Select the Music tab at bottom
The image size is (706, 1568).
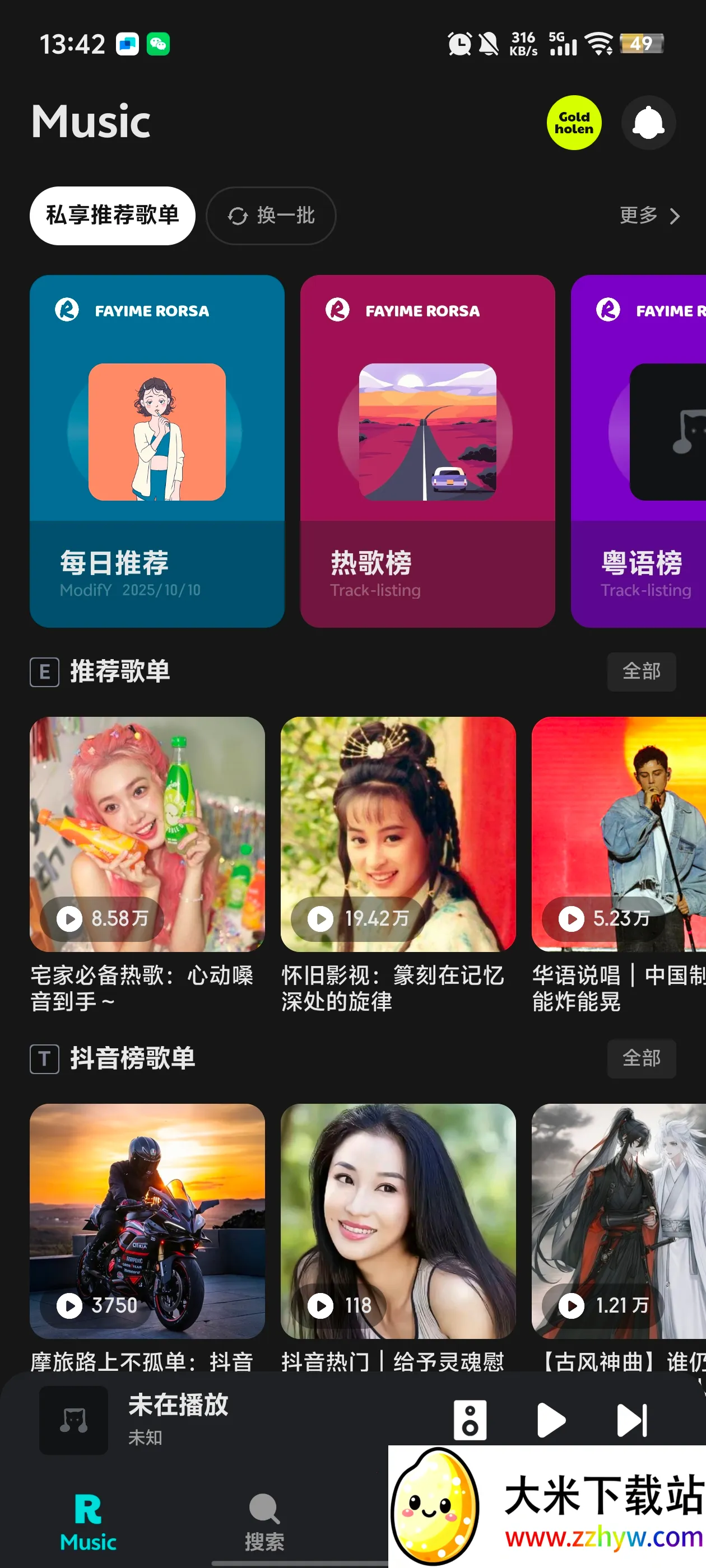click(x=88, y=1522)
